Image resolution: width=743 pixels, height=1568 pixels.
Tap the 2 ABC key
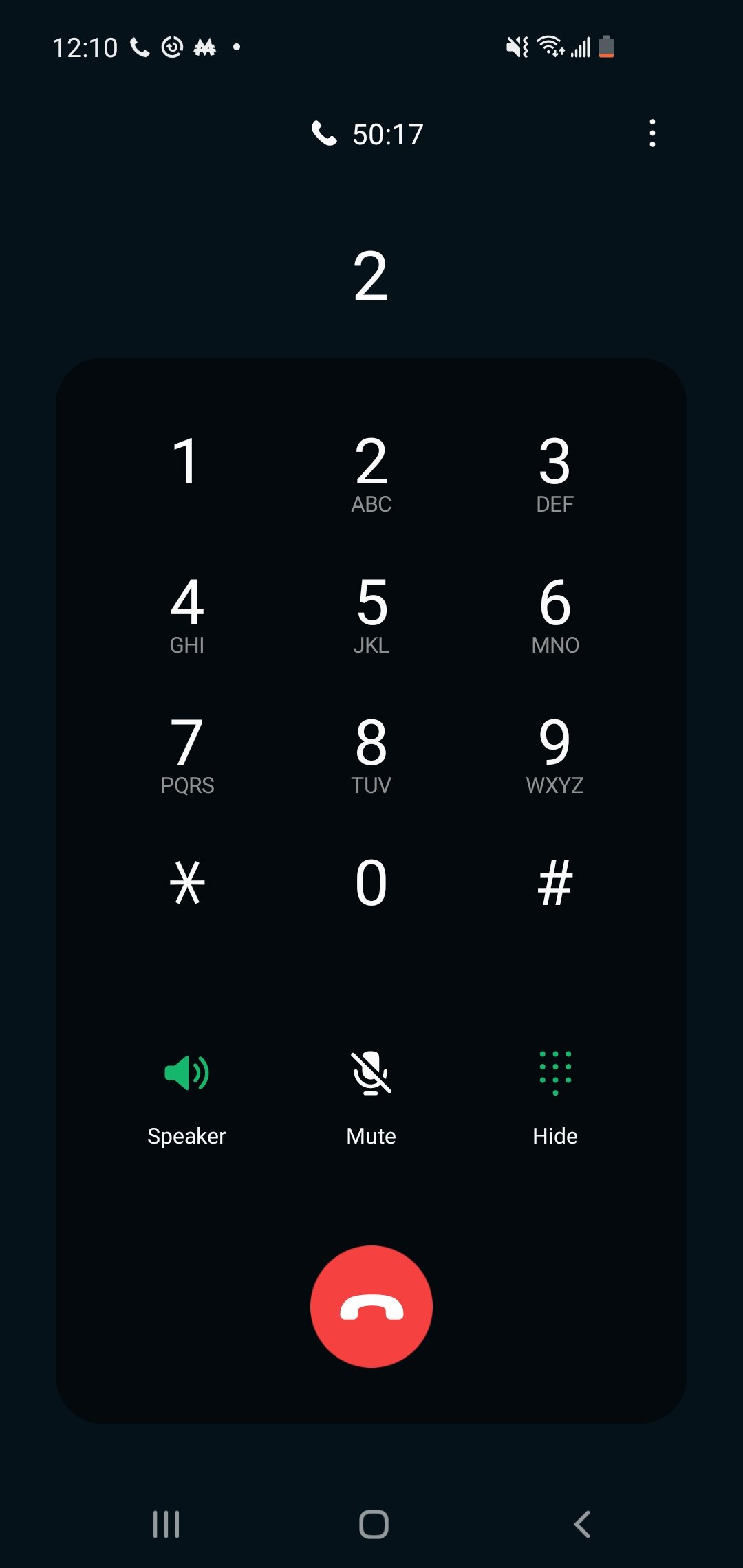(x=371, y=473)
